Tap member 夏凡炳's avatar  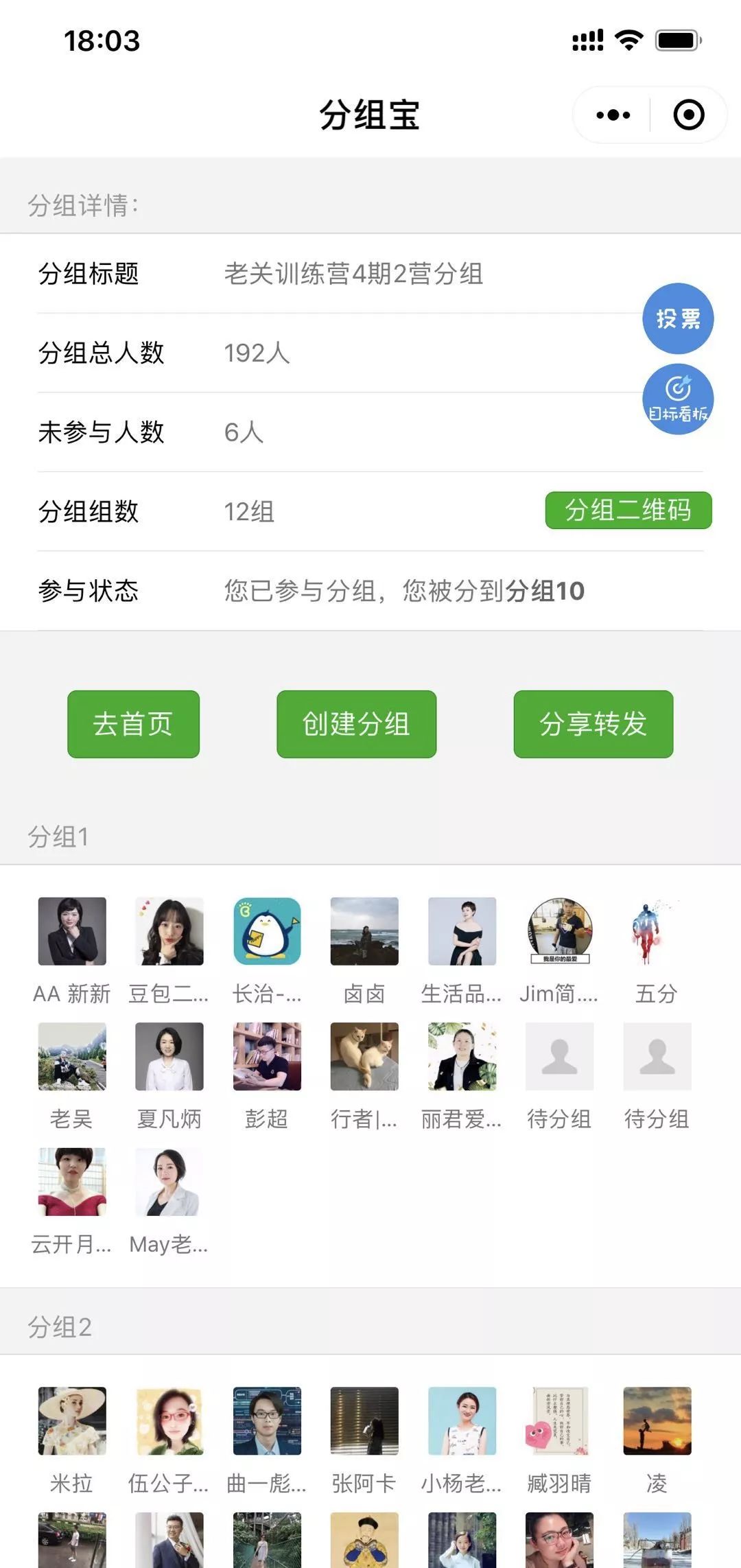tap(169, 1056)
